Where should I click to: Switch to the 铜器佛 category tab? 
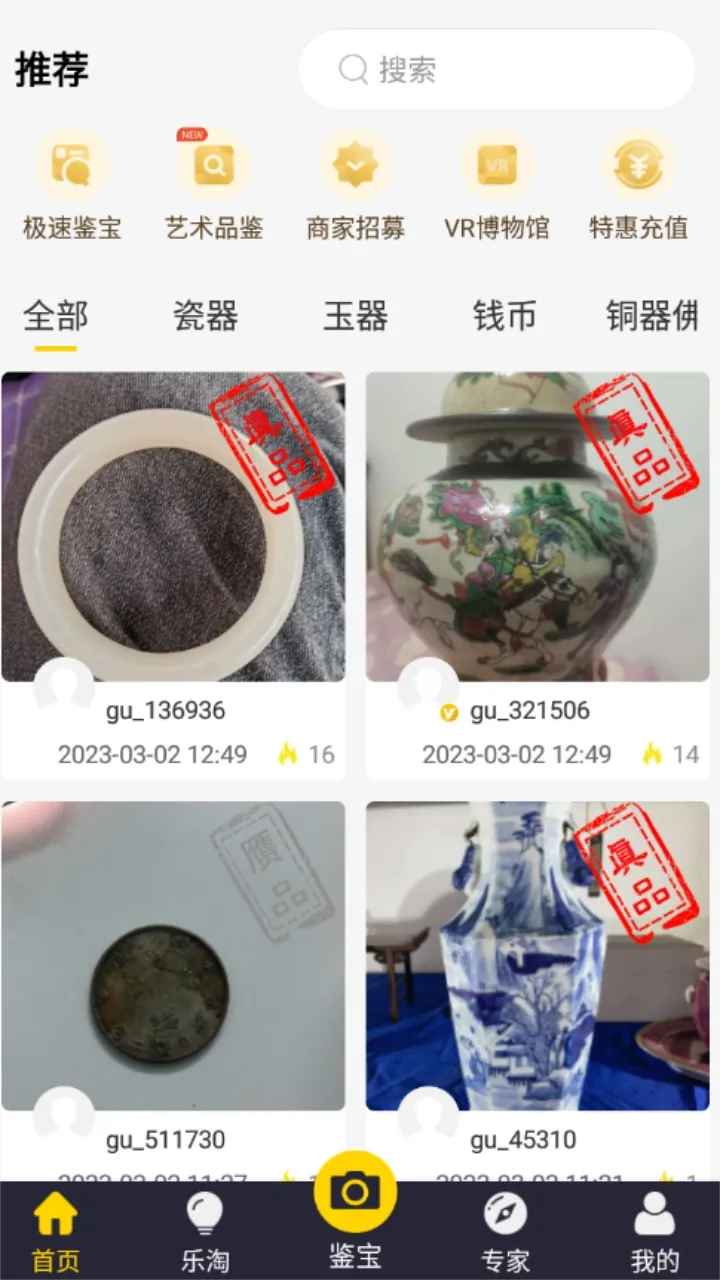click(x=652, y=317)
